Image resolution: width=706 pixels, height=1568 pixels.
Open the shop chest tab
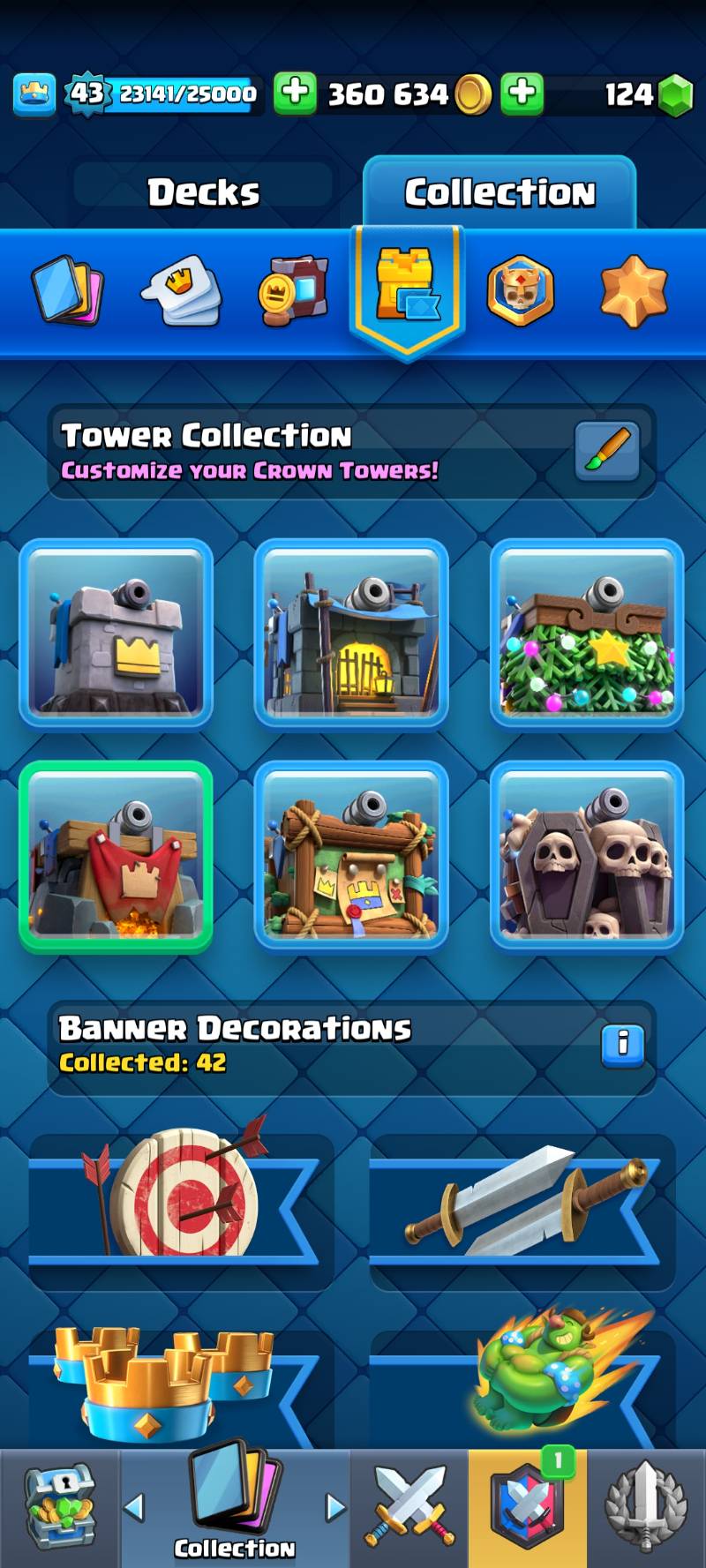pyautogui.click(x=60, y=1507)
